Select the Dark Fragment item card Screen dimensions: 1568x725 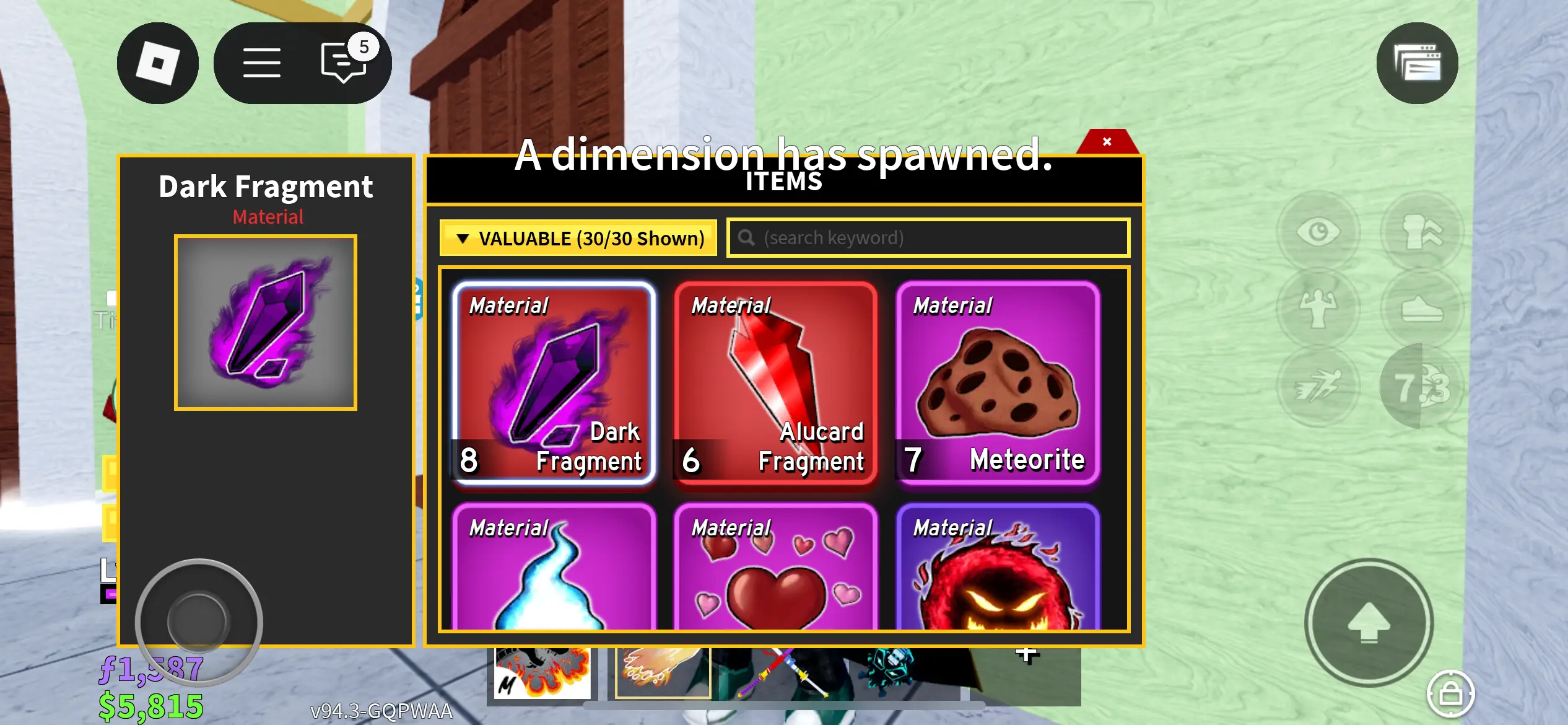tap(554, 383)
